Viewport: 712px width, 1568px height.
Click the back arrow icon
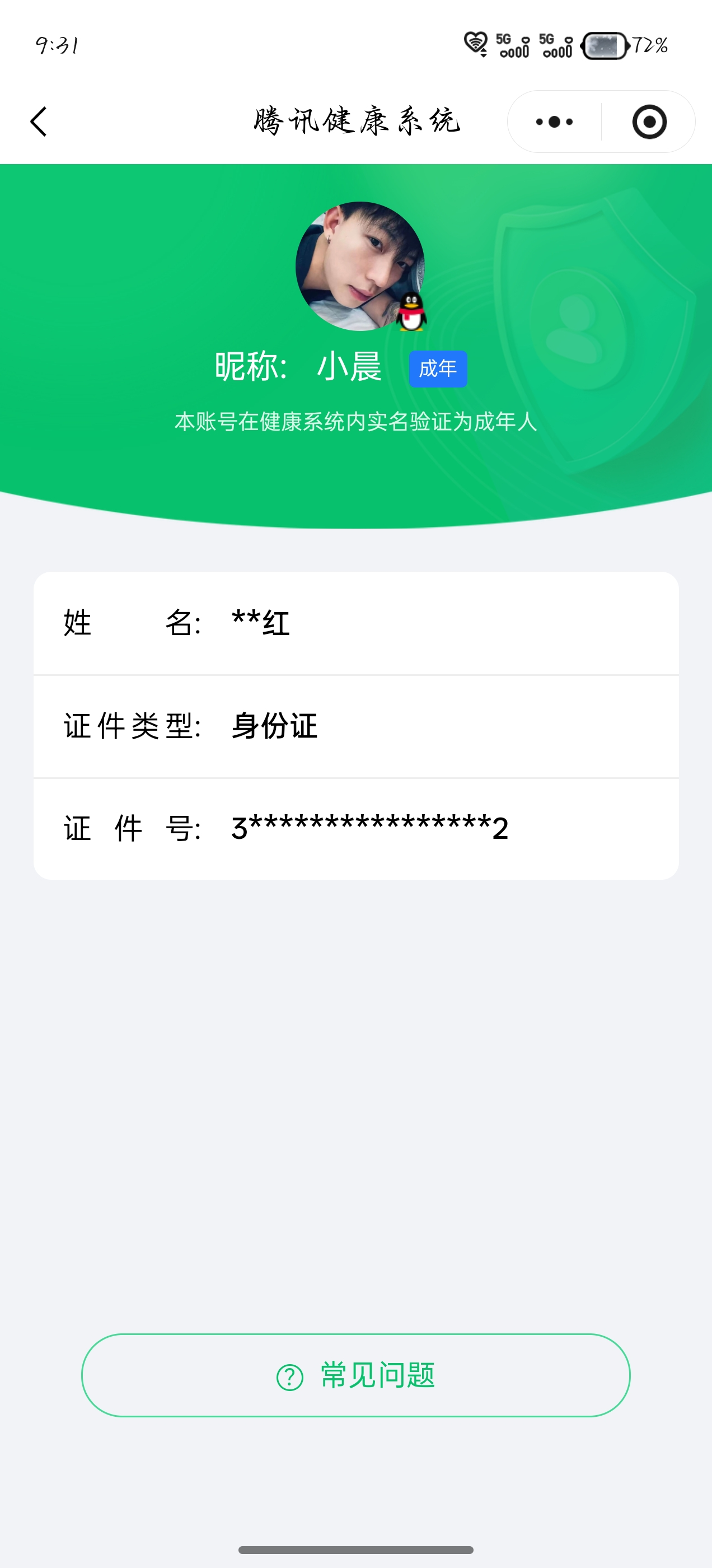(x=38, y=122)
